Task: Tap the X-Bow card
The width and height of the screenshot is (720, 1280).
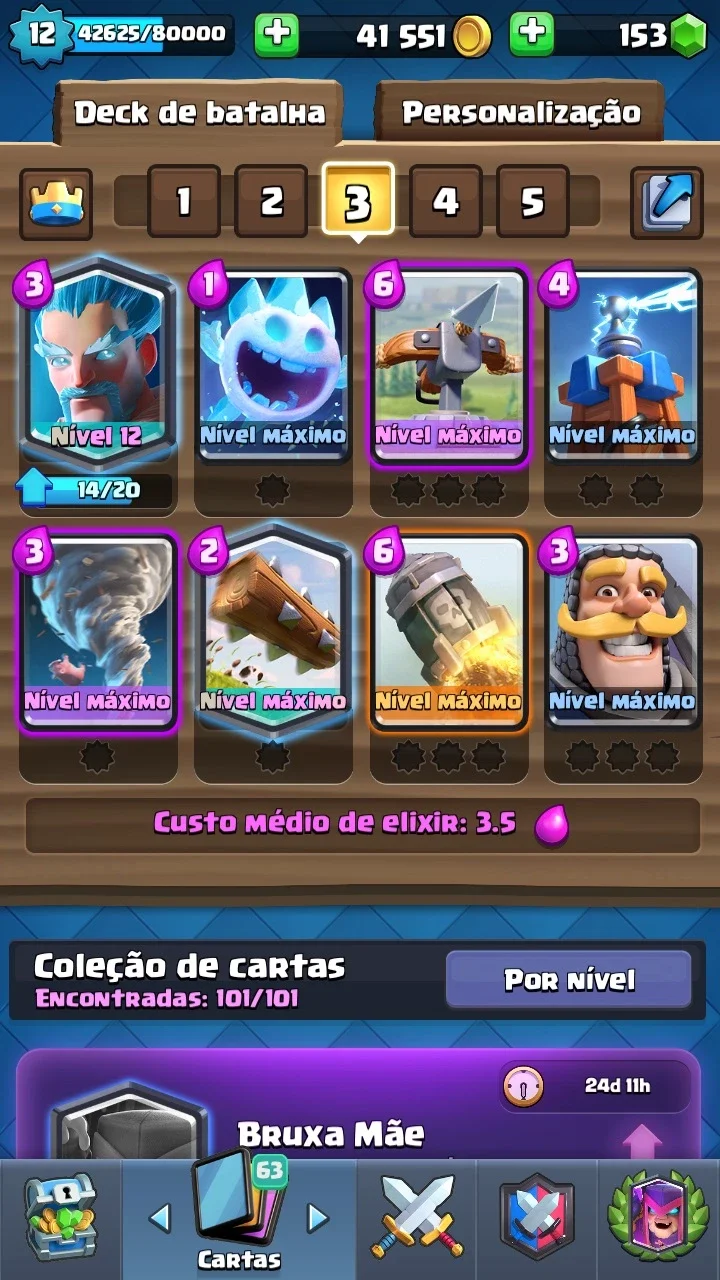Action: coord(448,366)
